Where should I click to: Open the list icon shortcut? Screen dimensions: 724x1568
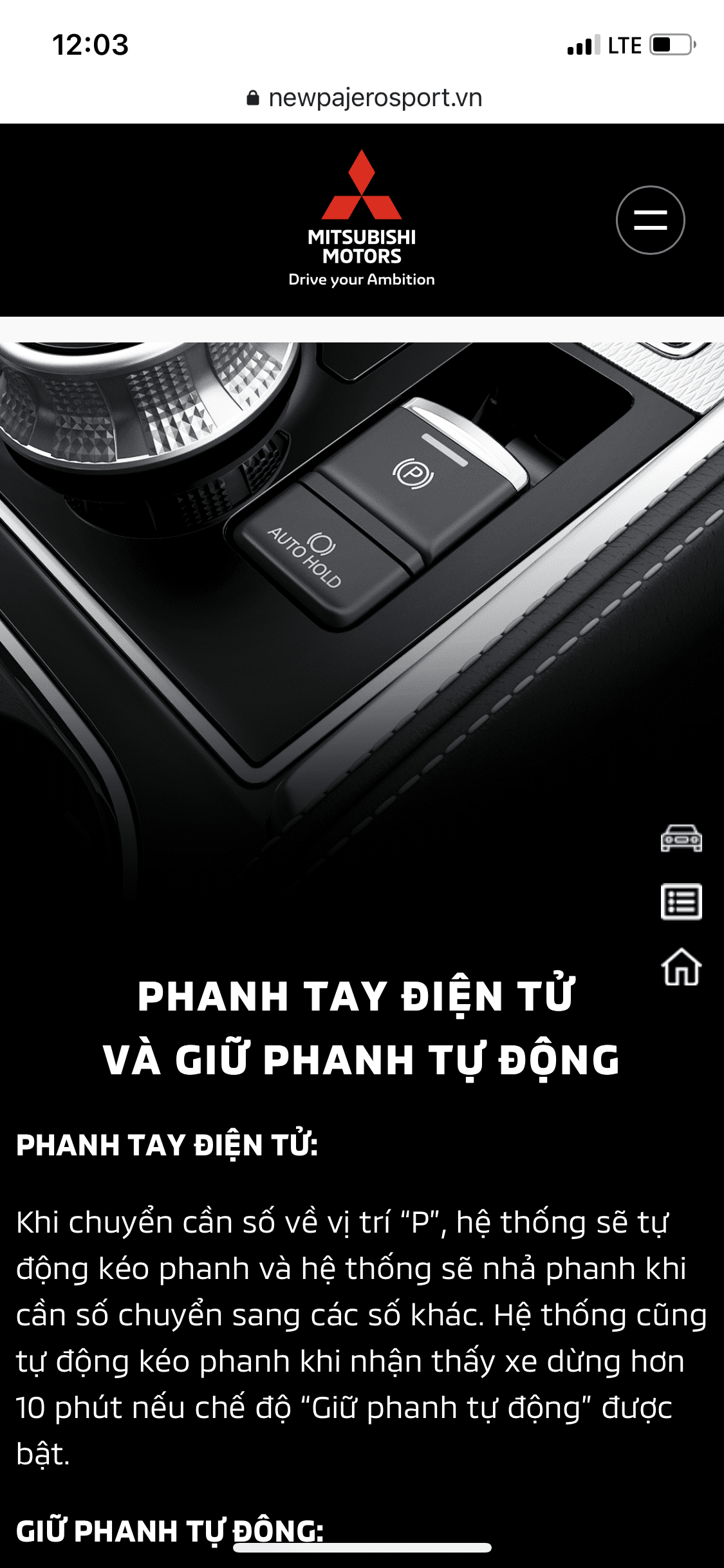681,901
